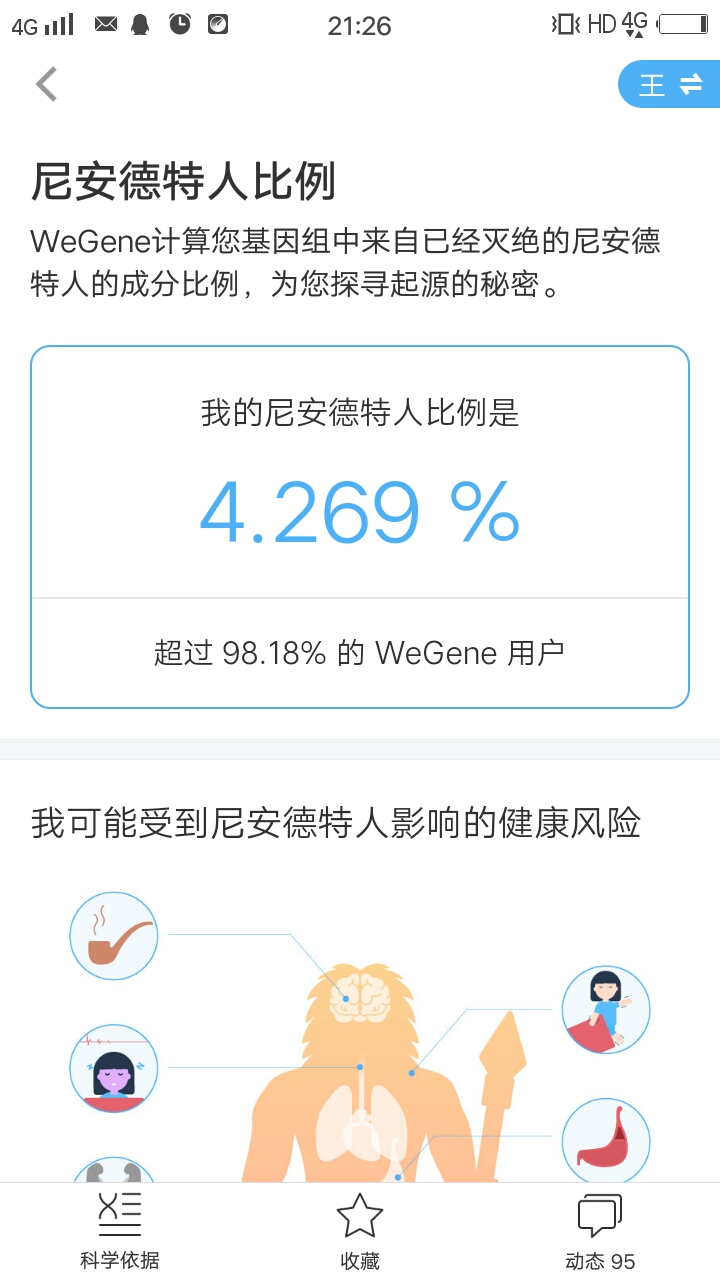Tap the sleeping girl health risk icon
This screenshot has width=720, height=1280.
click(114, 1068)
